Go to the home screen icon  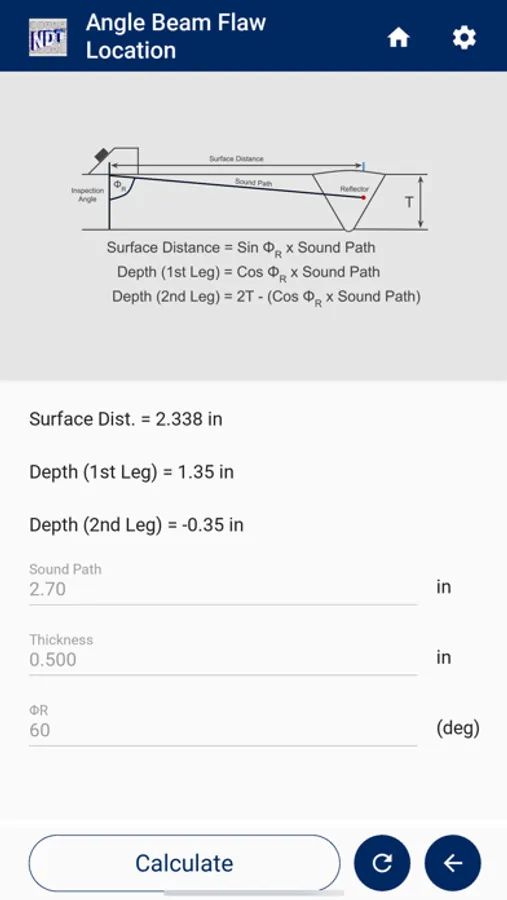coord(398,38)
